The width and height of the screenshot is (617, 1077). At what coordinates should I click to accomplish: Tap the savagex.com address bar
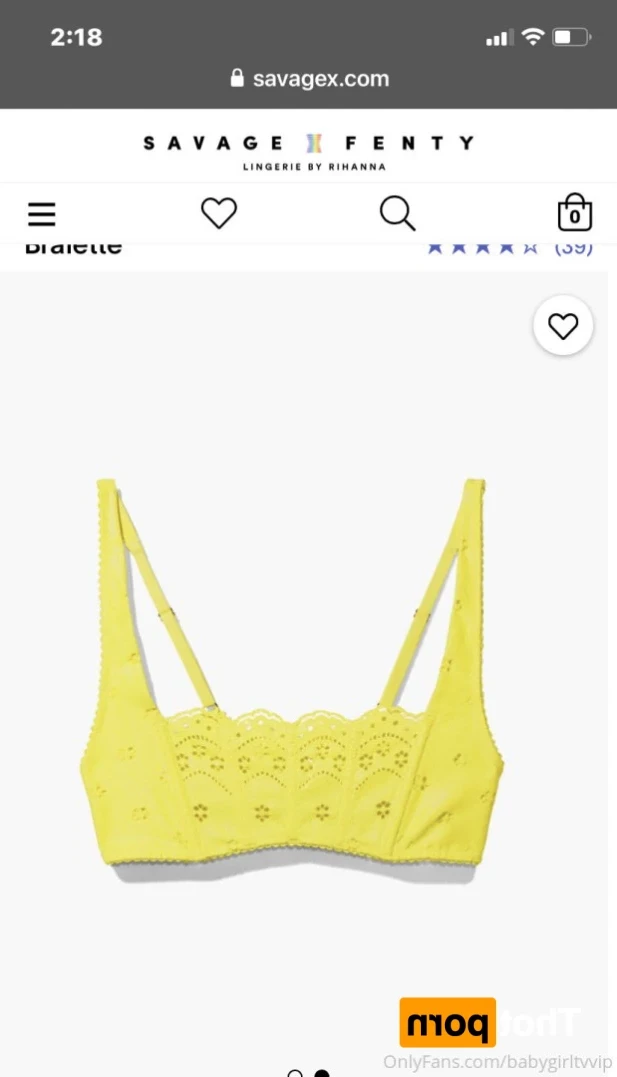(309, 78)
